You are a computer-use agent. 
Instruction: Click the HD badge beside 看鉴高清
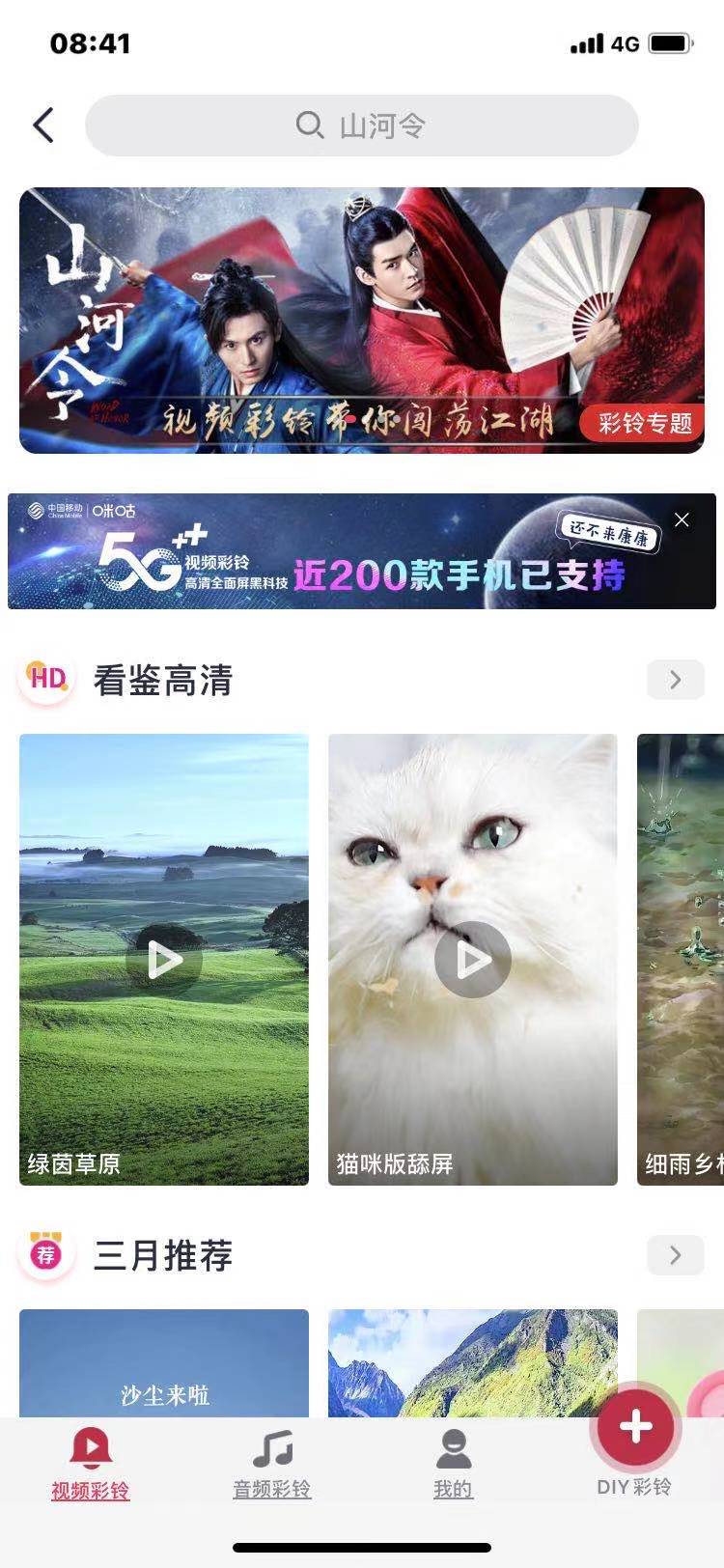tap(45, 680)
